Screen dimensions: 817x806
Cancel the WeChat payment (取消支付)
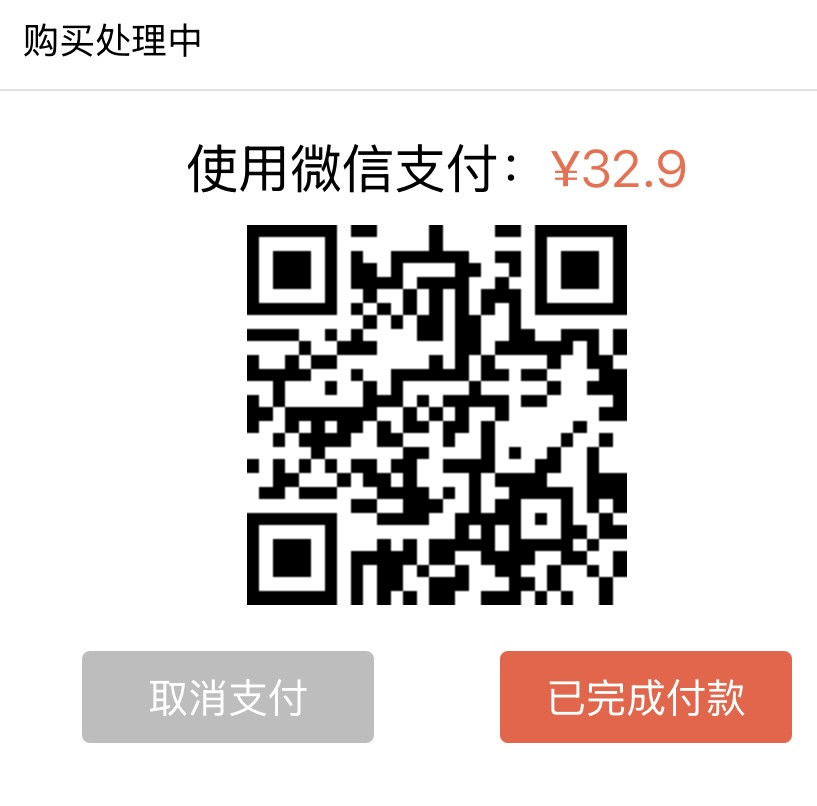tap(228, 697)
